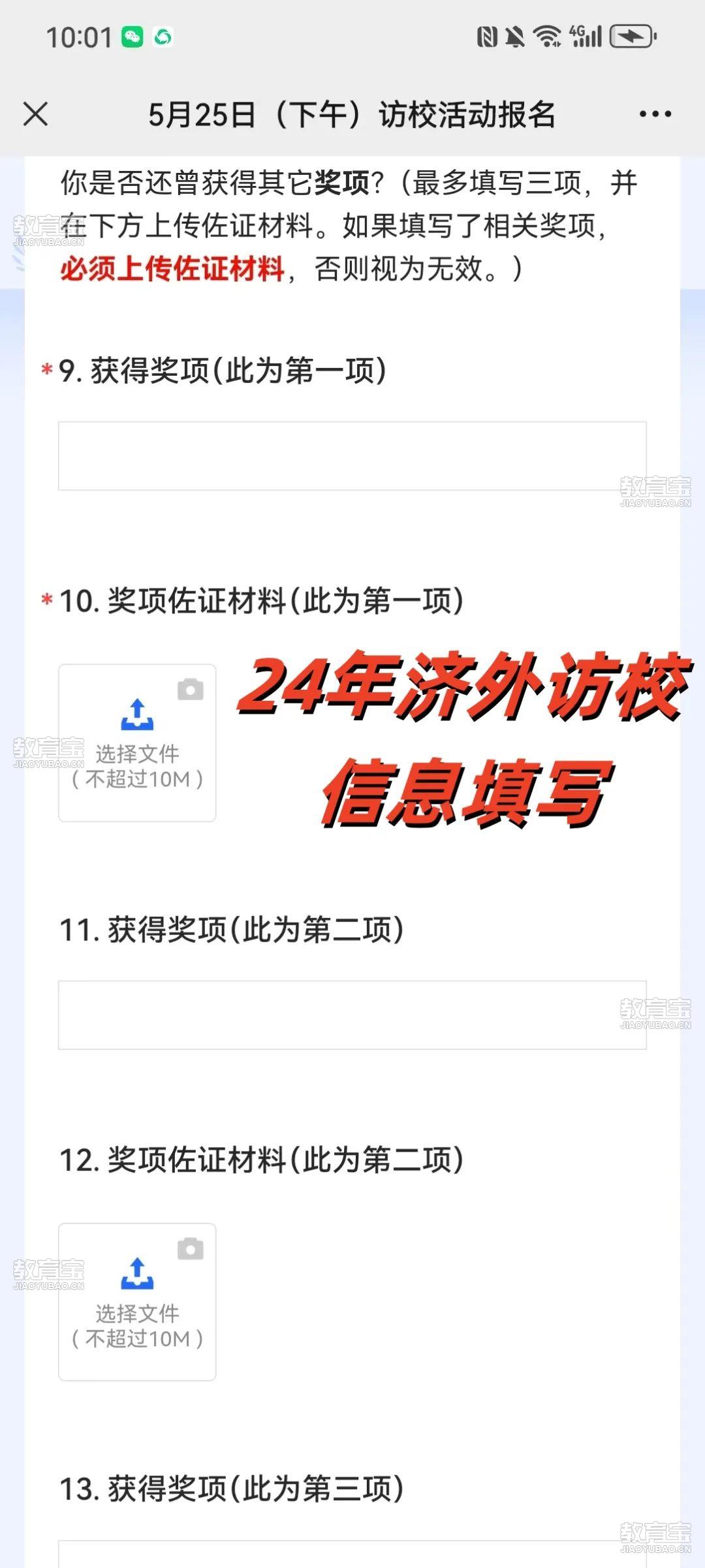Select a file for question 10 proof
The image size is (705, 1568).
137,743
